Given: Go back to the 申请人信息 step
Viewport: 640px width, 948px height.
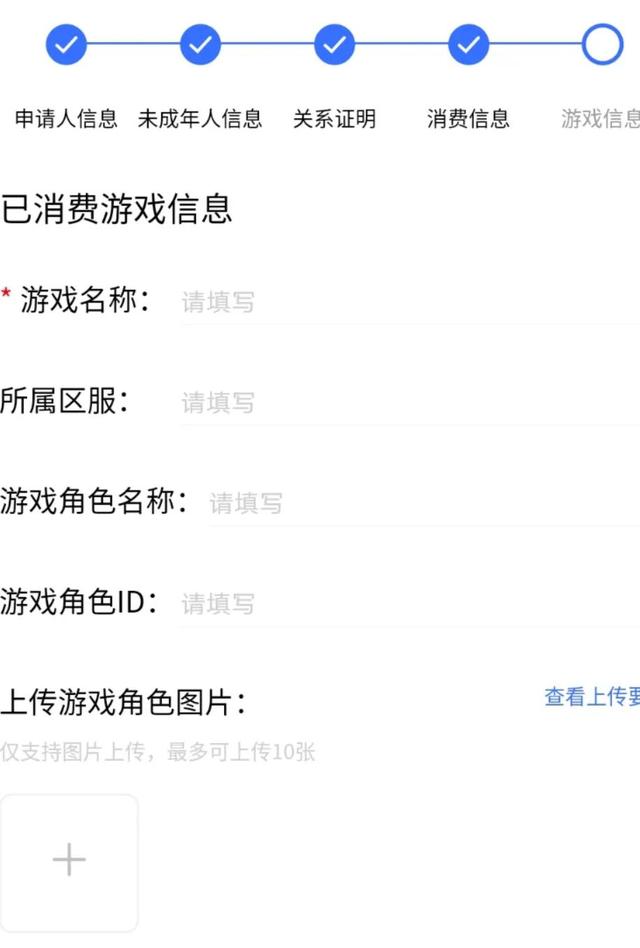Looking at the screenshot, I should pos(66,45).
